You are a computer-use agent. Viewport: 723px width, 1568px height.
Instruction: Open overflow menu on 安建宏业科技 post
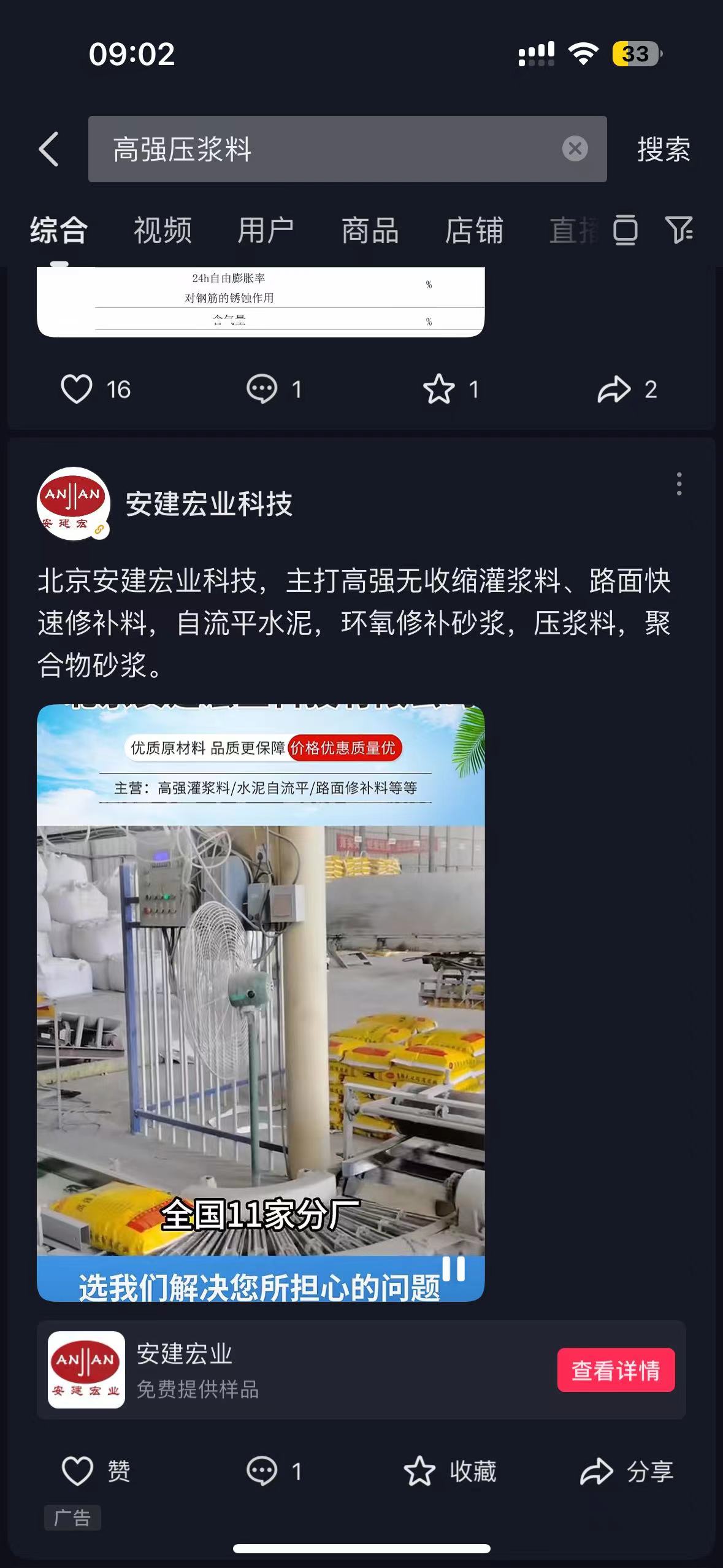tap(678, 484)
